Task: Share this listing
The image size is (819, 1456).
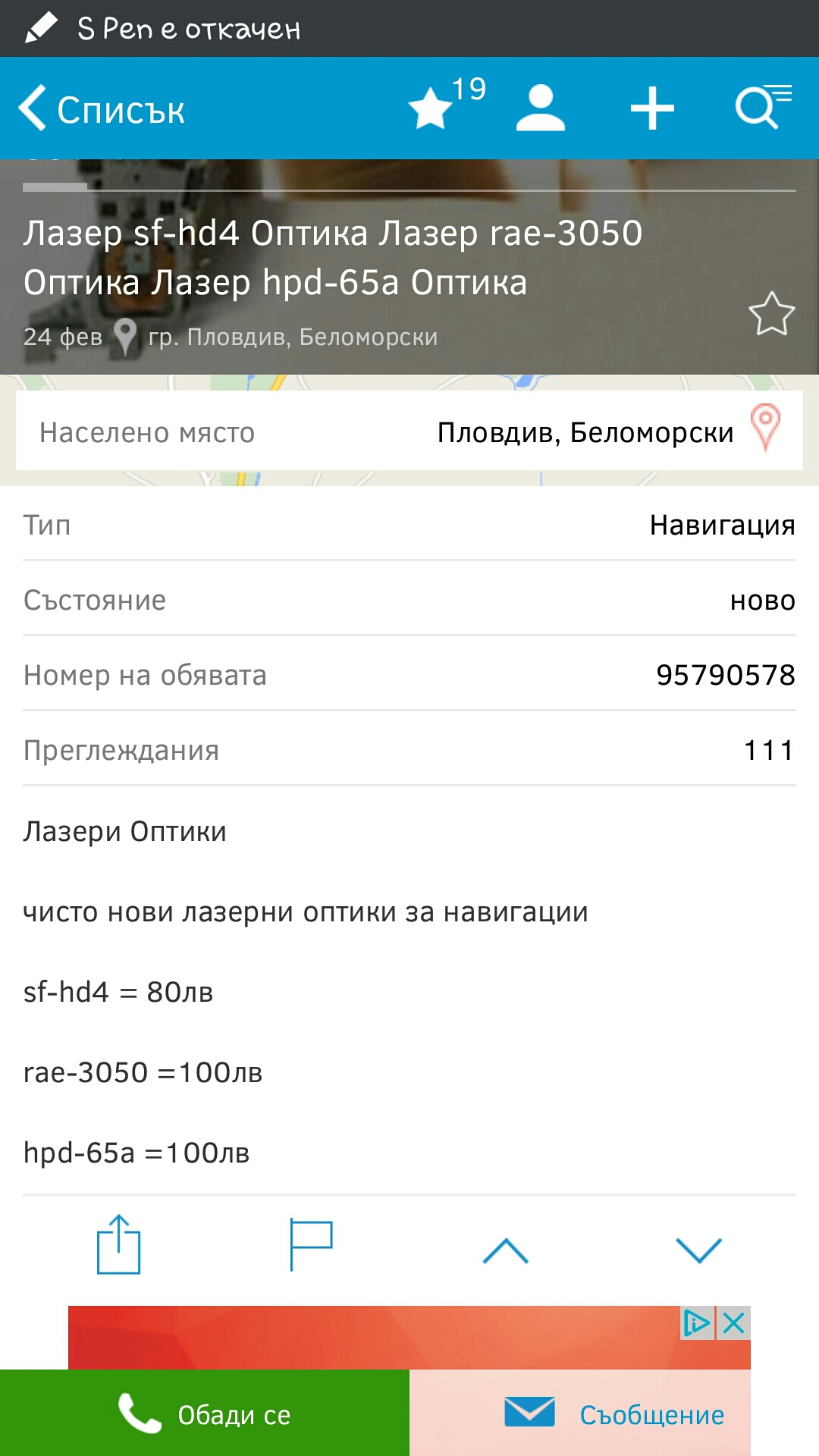Action: [119, 1244]
